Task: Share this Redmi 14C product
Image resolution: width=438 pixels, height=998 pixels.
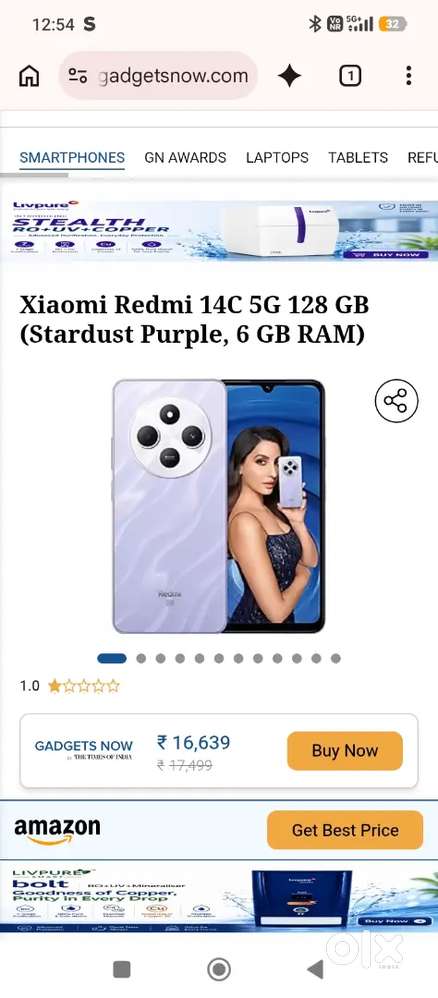Action: [396, 401]
